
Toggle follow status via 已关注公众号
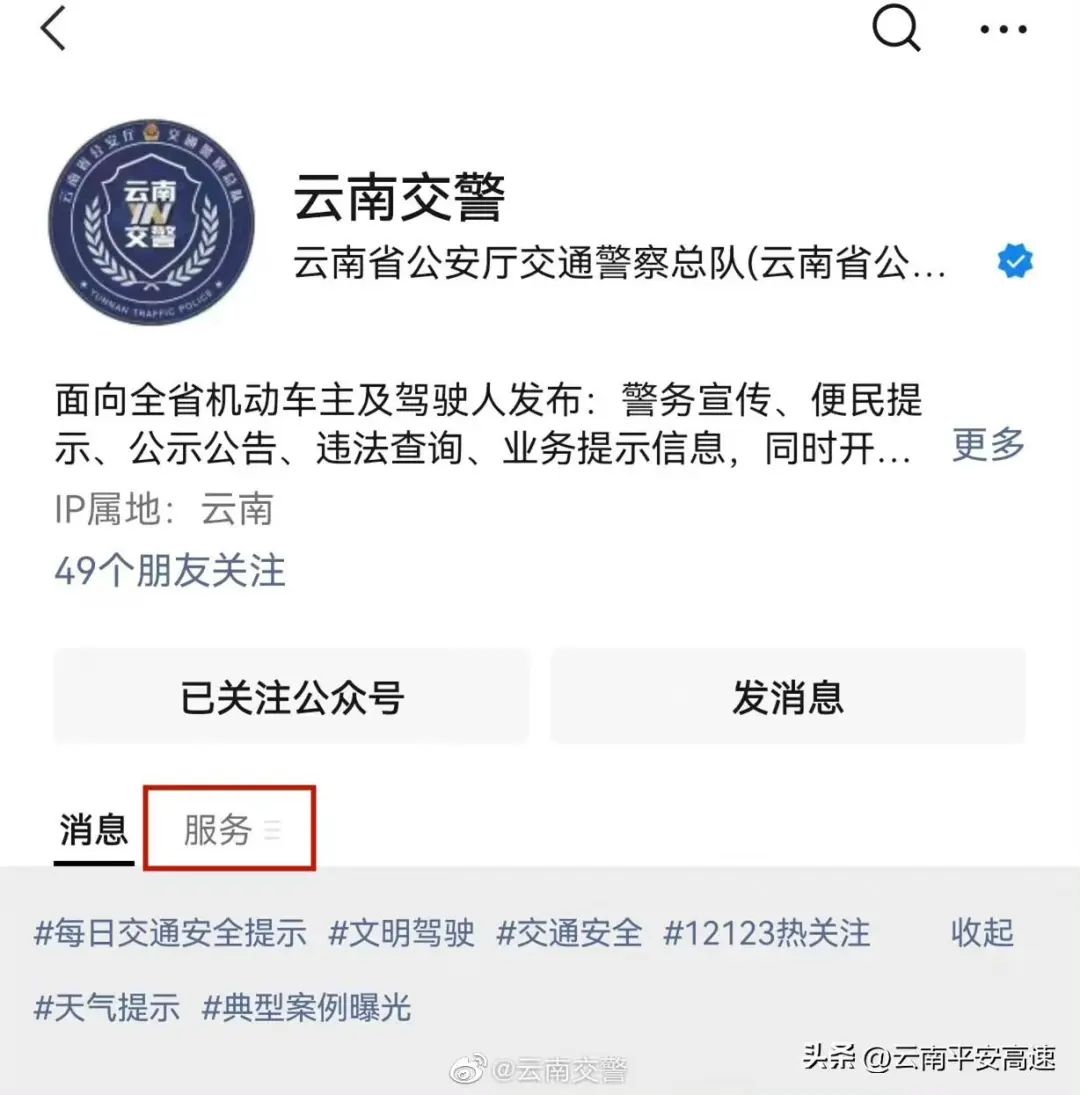point(291,697)
